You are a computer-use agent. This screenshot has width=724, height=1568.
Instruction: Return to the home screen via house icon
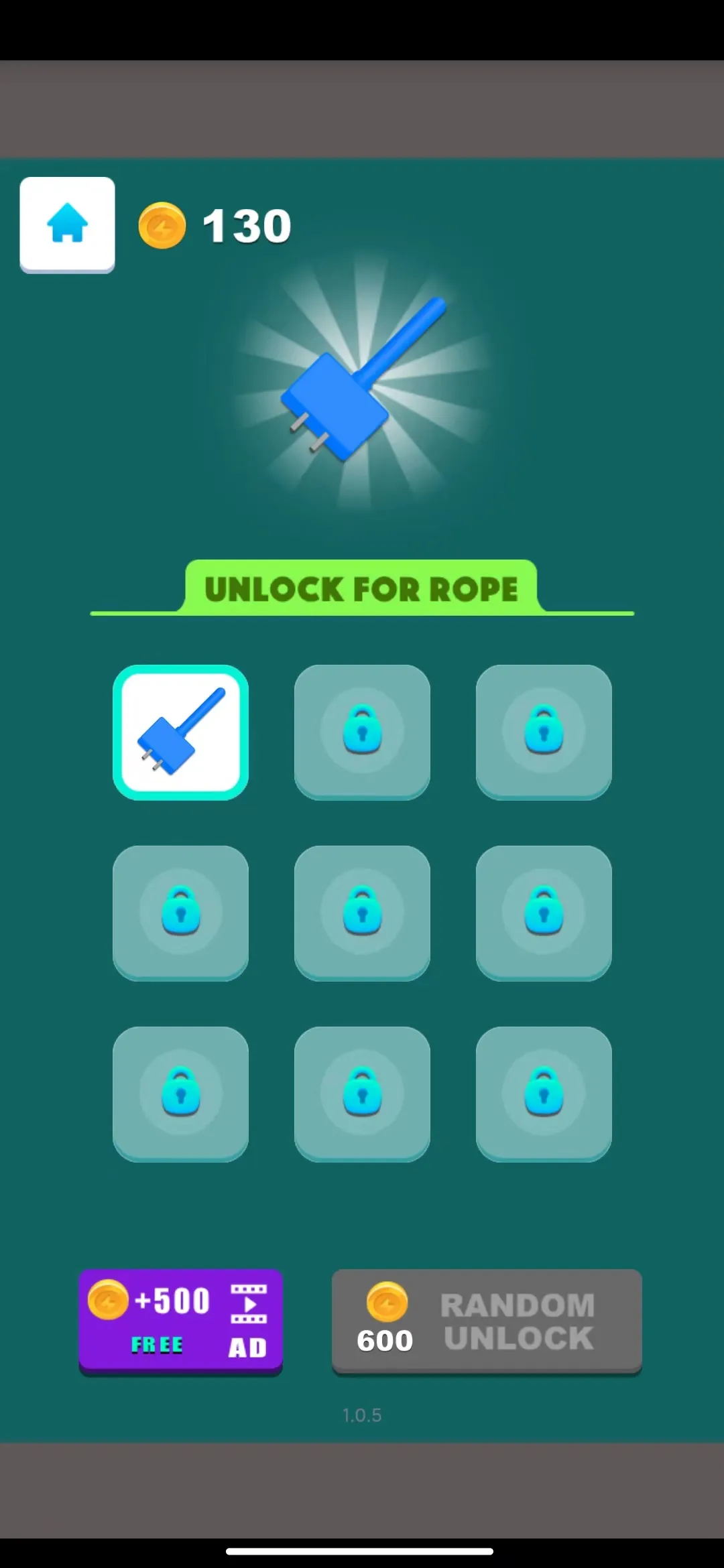click(67, 224)
